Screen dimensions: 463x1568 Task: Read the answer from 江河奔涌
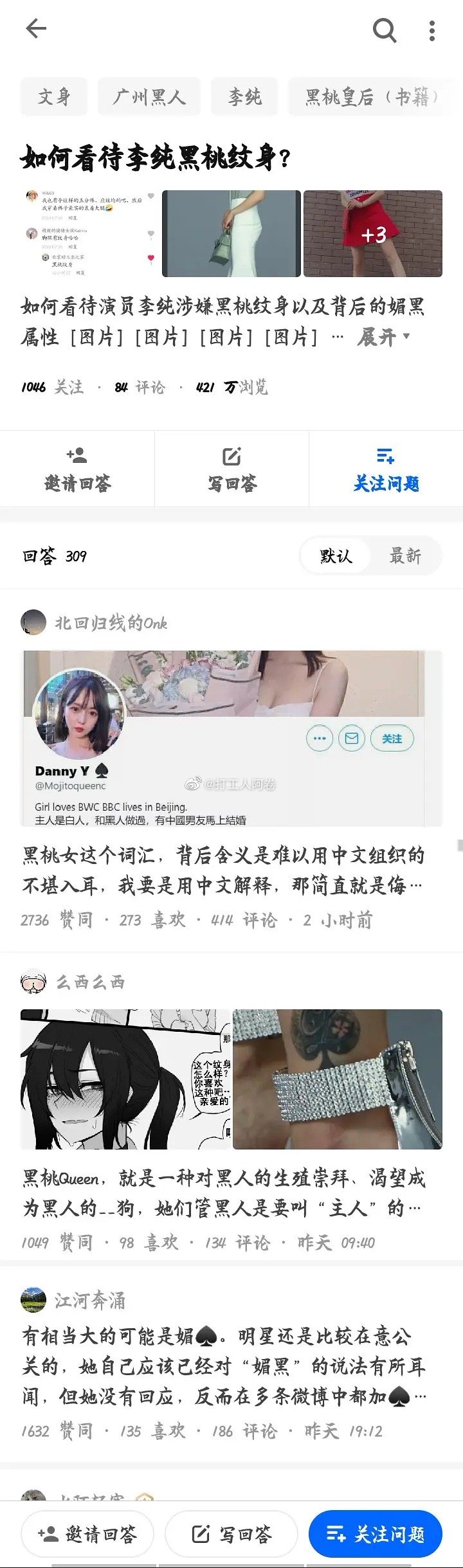(x=224, y=1365)
